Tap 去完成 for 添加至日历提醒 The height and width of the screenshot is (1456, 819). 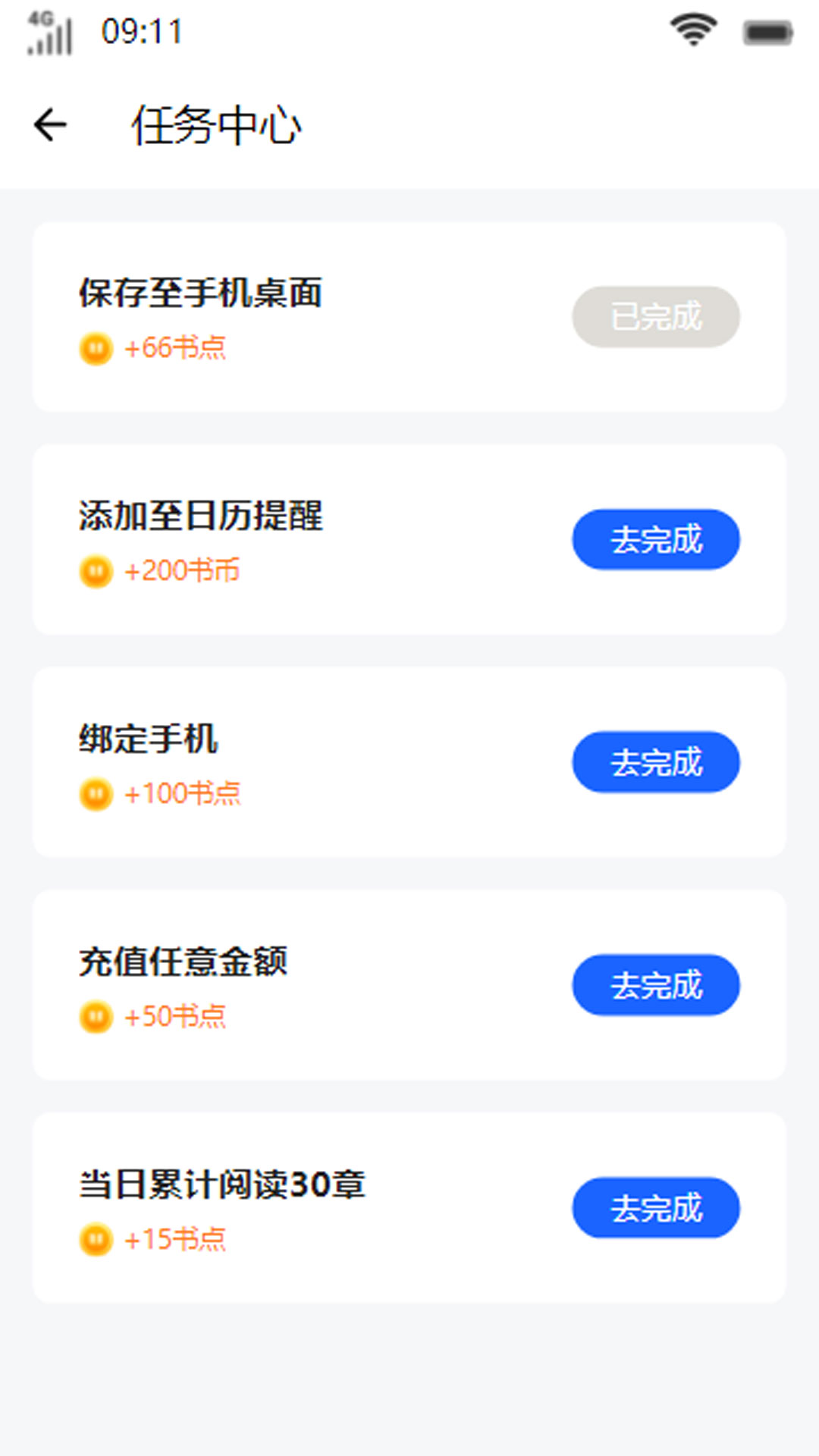[x=656, y=539]
